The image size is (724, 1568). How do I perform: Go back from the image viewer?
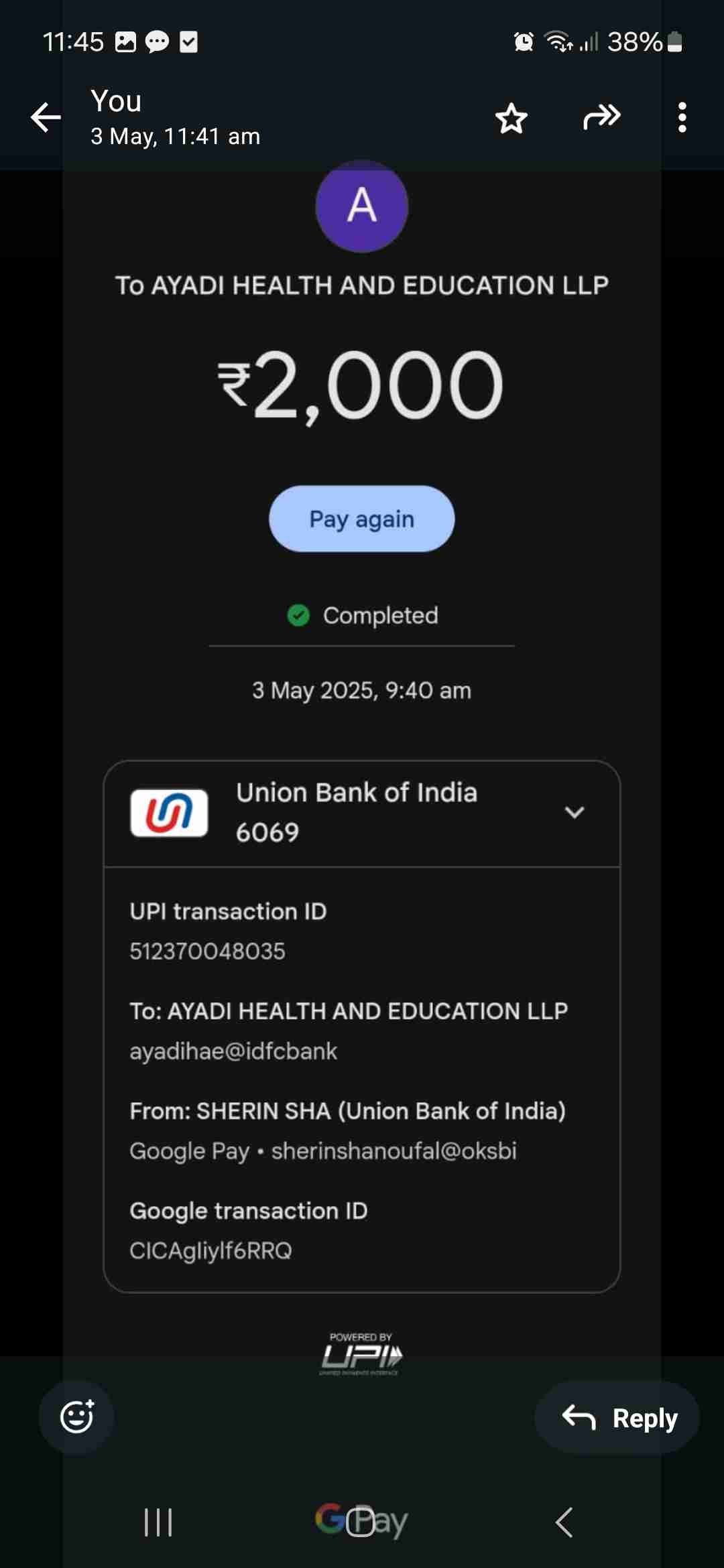coord(46,118)
